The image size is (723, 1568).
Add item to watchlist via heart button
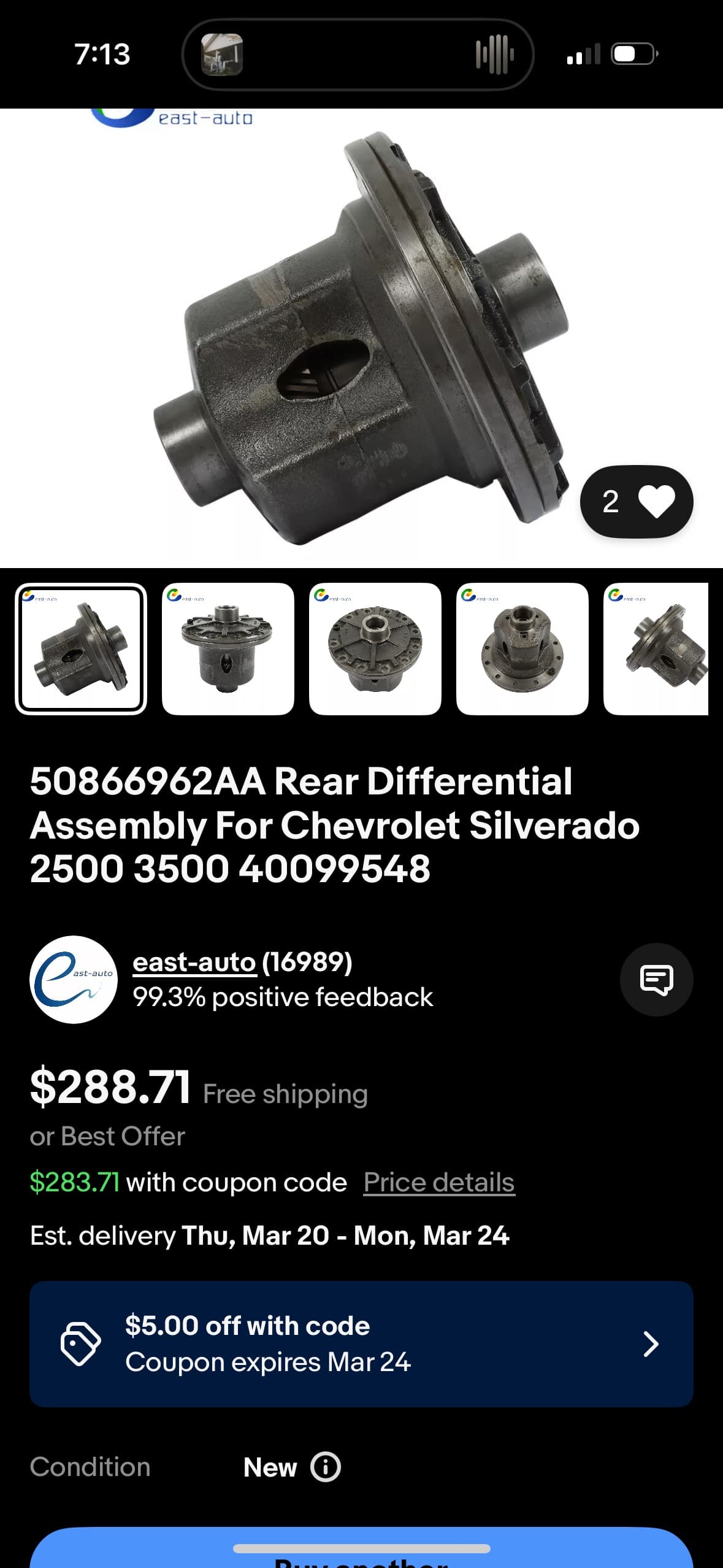(x=637, y=502)
